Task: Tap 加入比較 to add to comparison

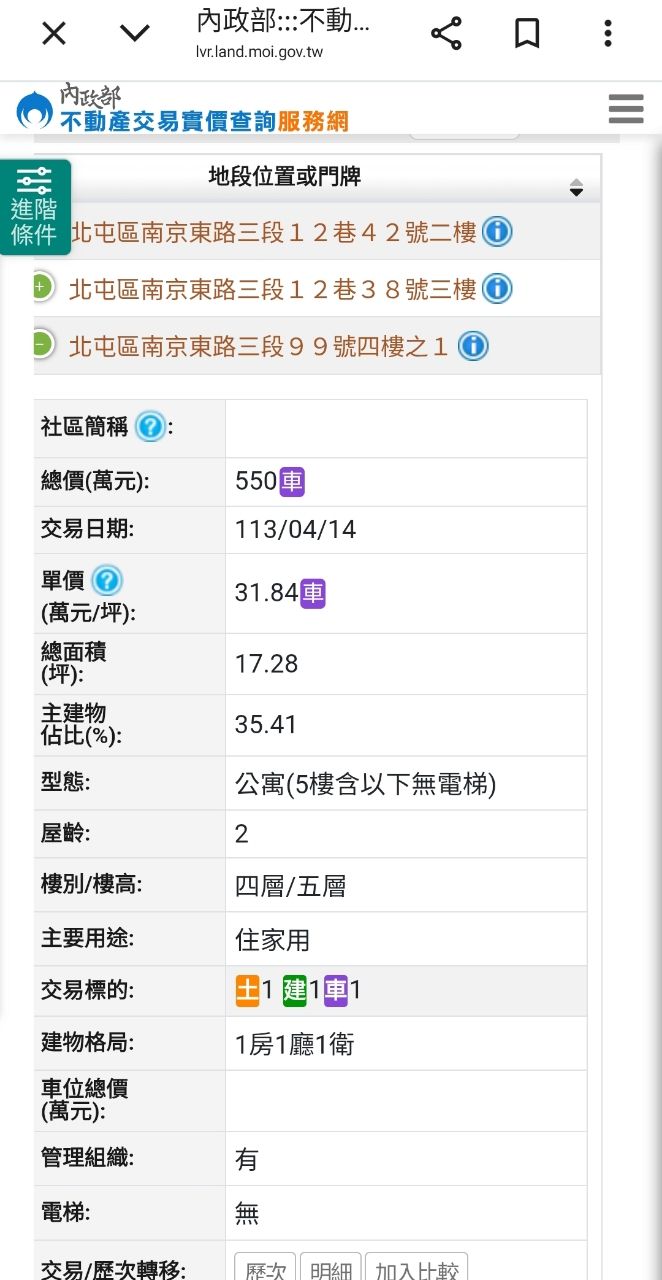Action: click(416, 1268)
